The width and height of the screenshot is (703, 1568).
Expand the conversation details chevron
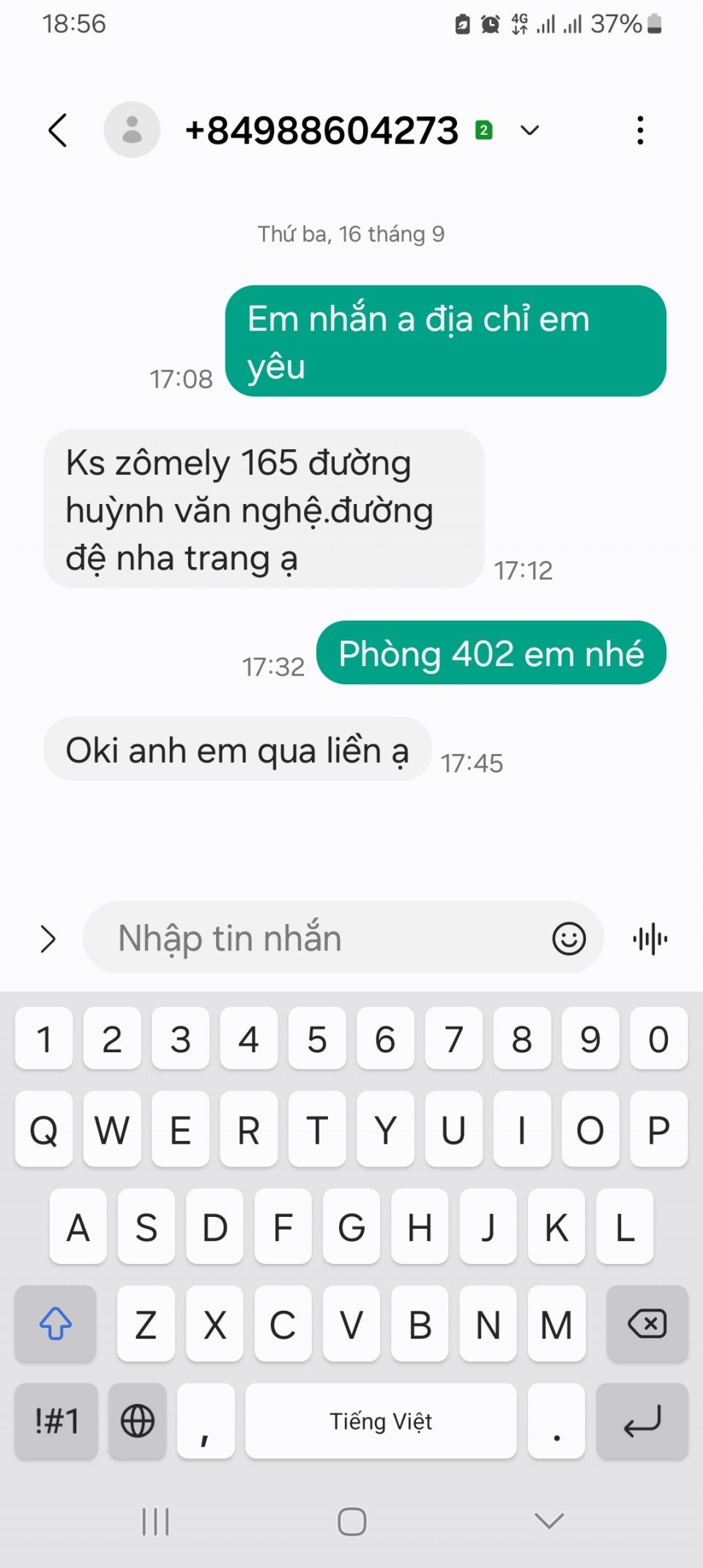529,130
